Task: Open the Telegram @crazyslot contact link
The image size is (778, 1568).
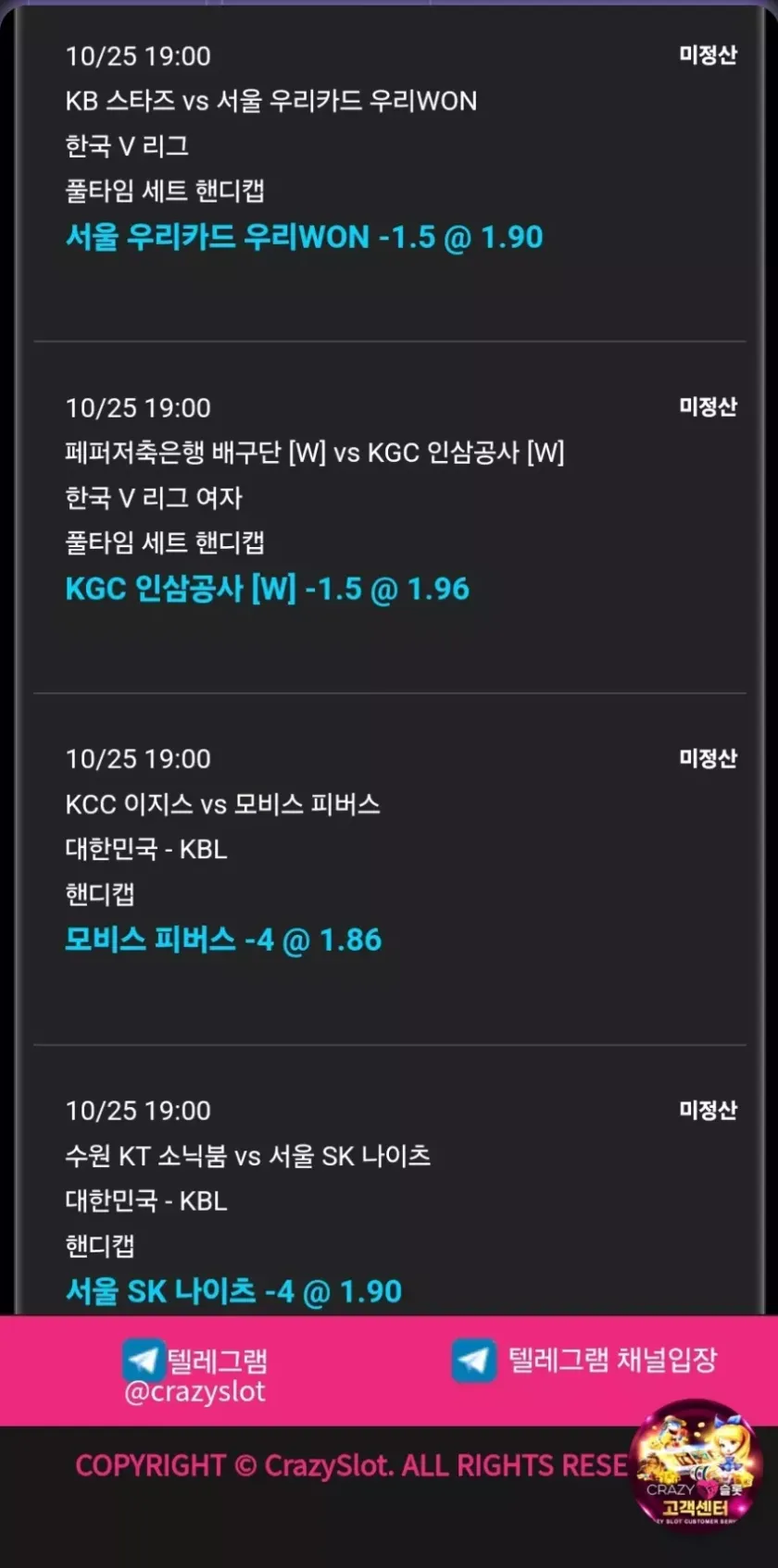Action: [194, 1374]
